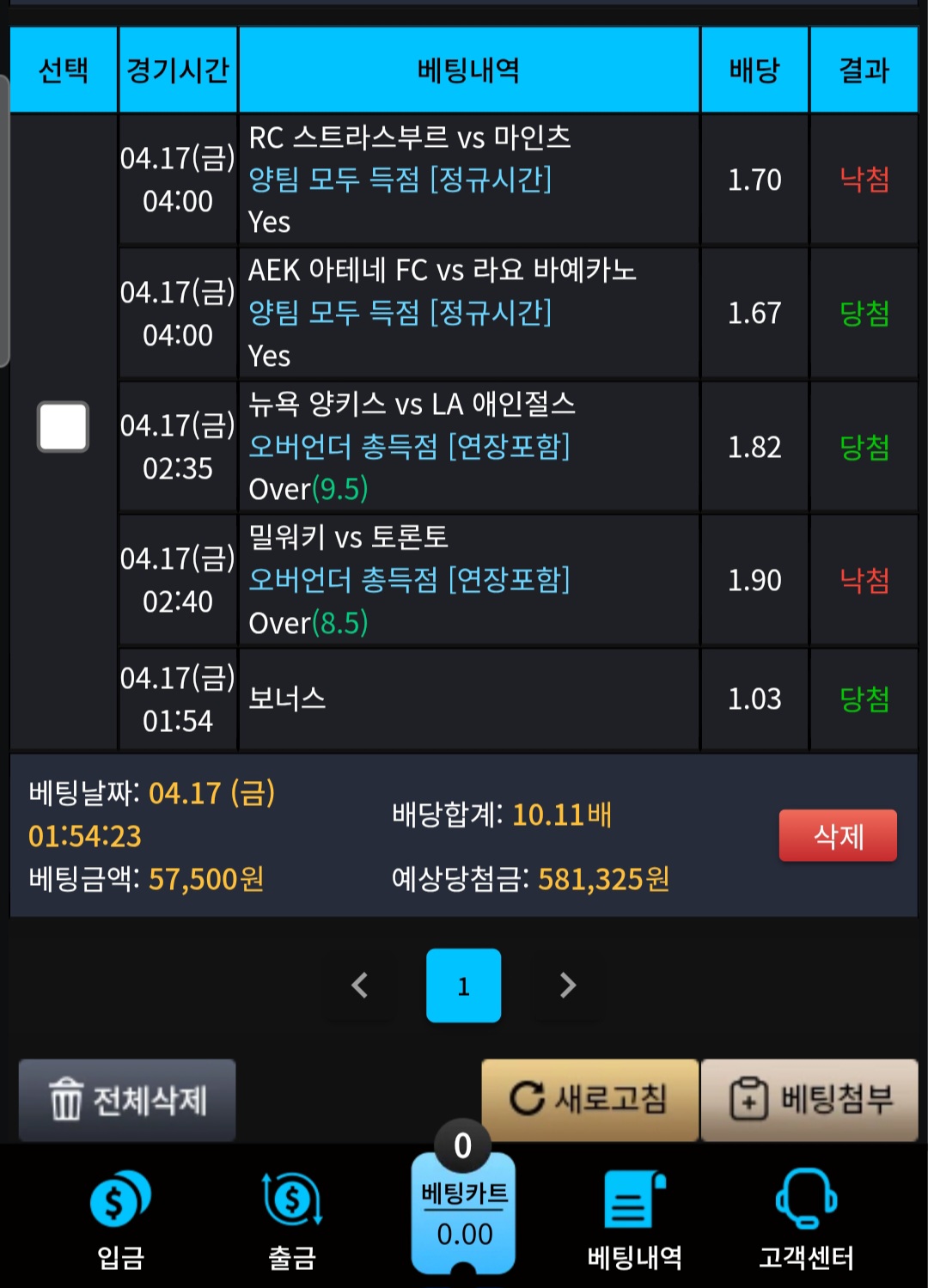This screenshot has width=928, height=1288.
Task: Attach bet with 베팅첨부 button
Action: (809, 1099)
